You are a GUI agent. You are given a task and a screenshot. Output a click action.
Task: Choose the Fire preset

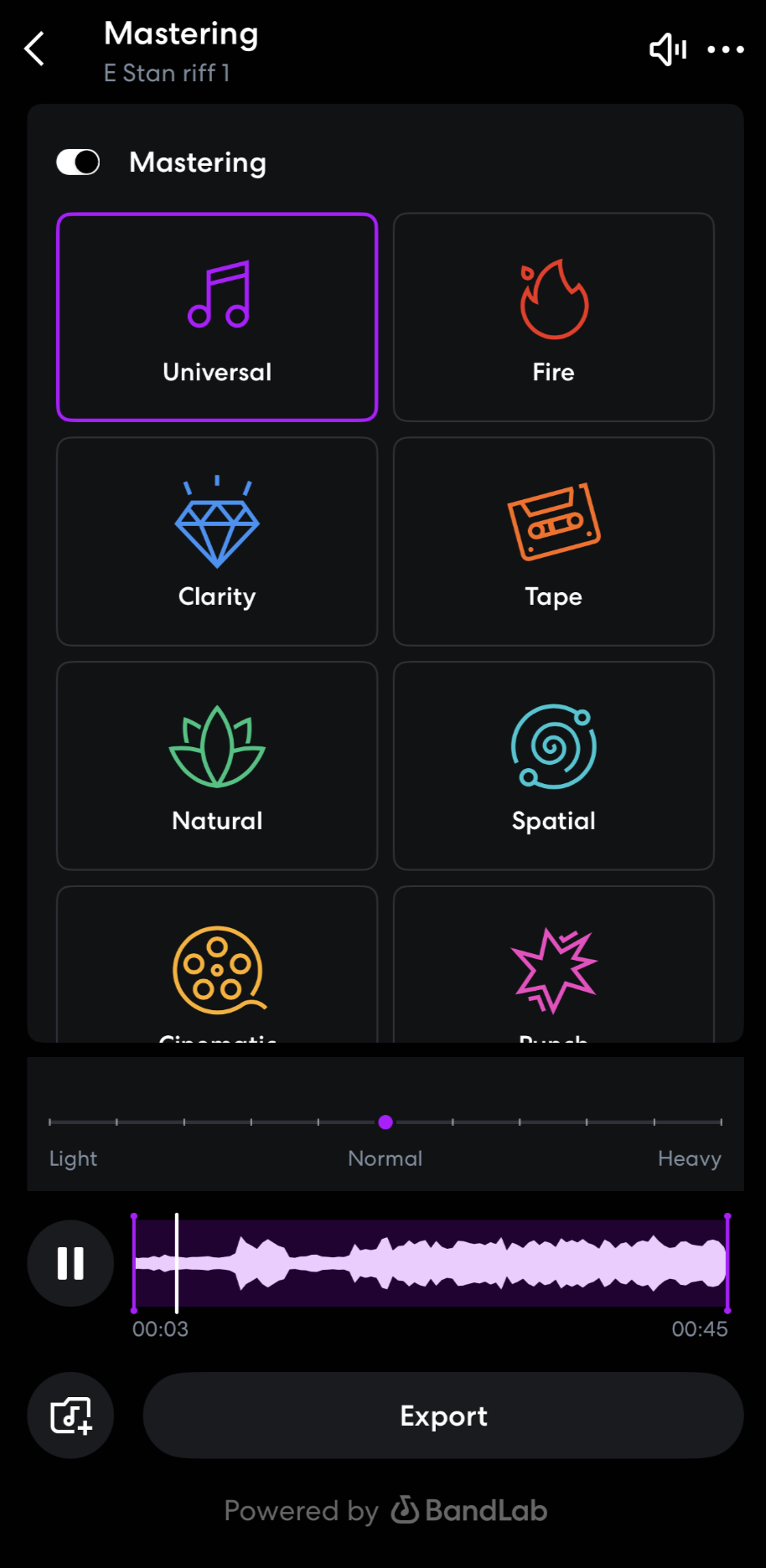tap(553, 317)
